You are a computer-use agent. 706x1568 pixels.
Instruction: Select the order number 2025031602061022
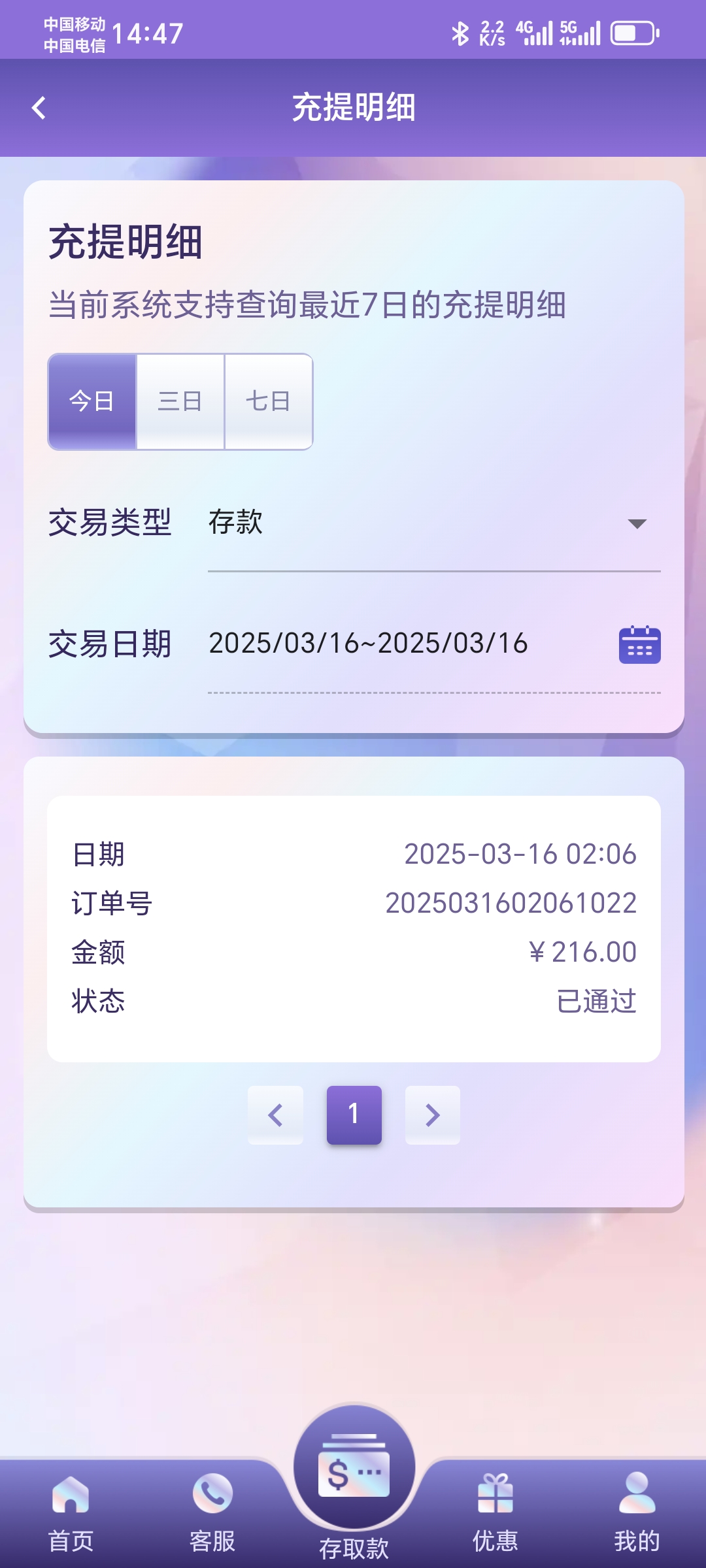point(511,902)
